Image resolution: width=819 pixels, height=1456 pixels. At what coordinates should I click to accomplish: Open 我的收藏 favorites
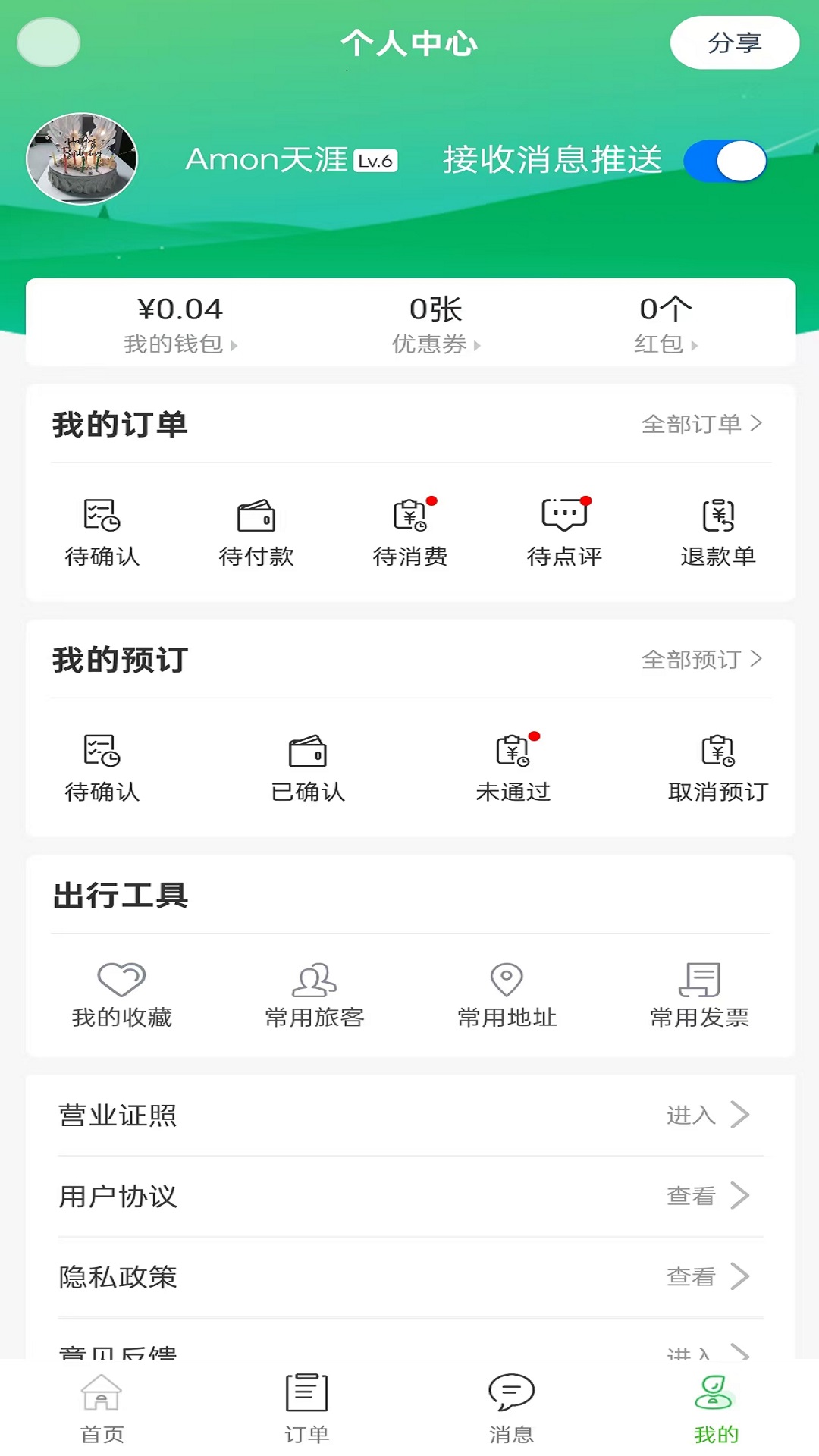coord(121,995)
